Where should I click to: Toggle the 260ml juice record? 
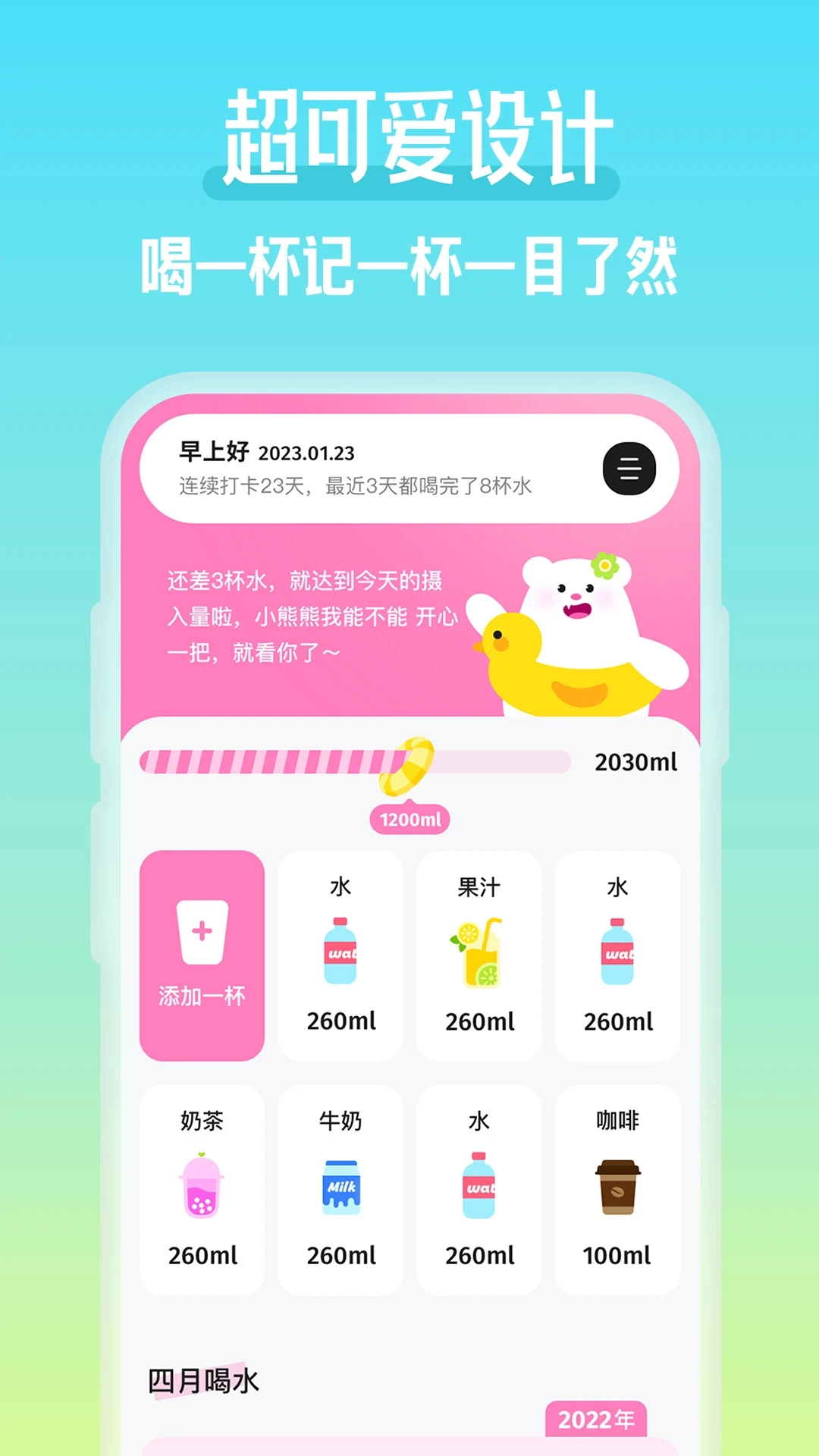click(479, 1021)
